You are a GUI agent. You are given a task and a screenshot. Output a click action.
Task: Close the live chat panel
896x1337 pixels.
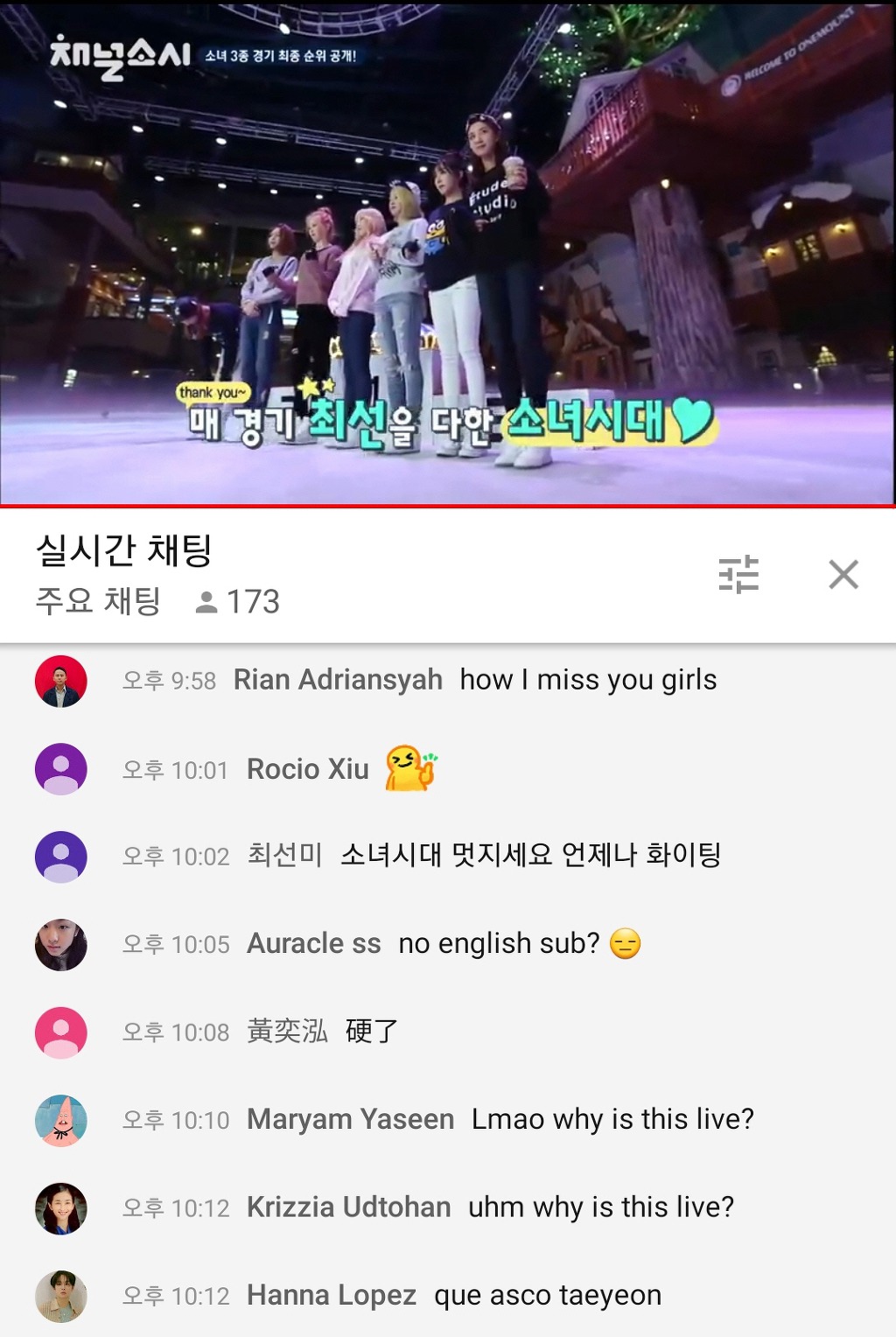coord(843,575)
